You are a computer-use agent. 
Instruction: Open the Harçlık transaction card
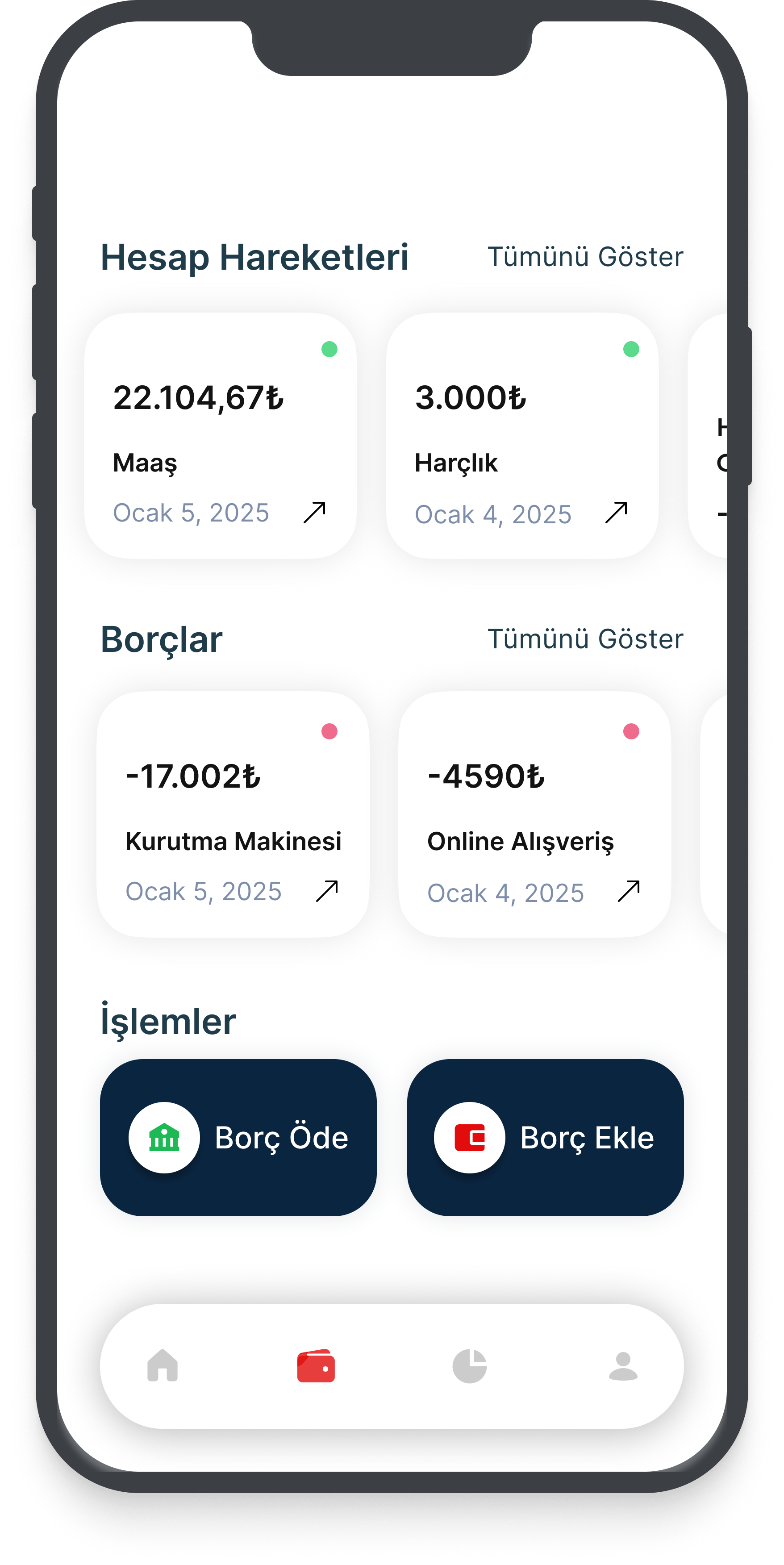coord(521,436)
